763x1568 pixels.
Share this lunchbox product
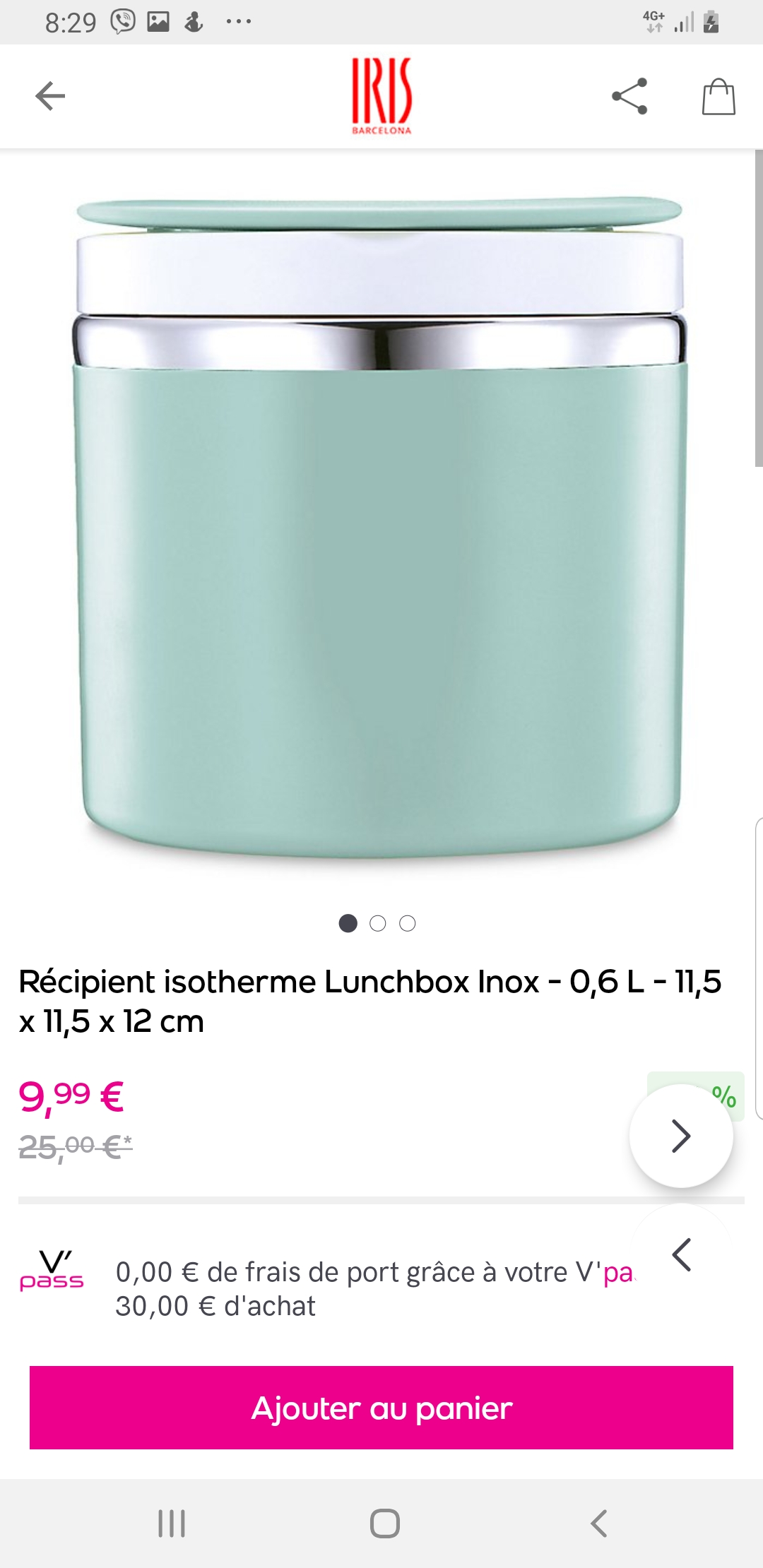[x=629, y=96]
